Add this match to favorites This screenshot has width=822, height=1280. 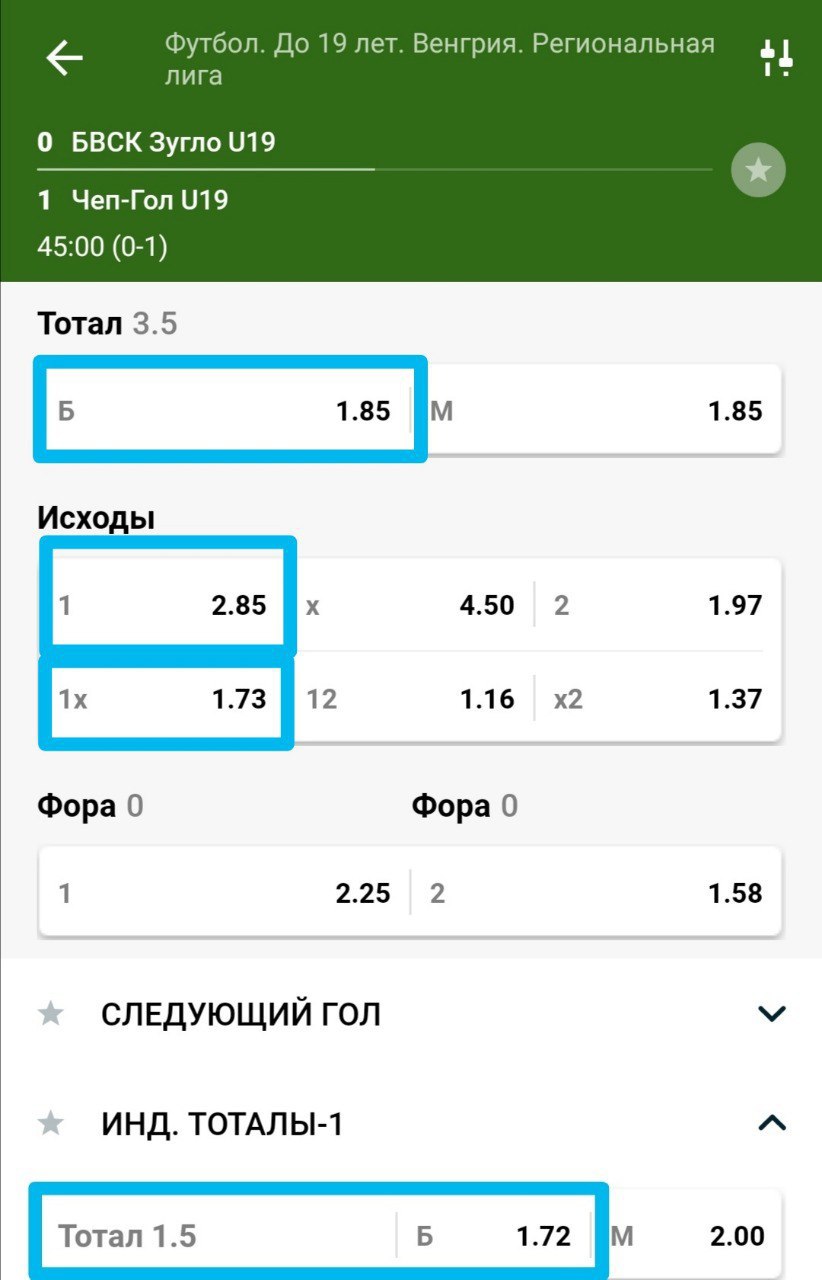click(x=758, y=171)
